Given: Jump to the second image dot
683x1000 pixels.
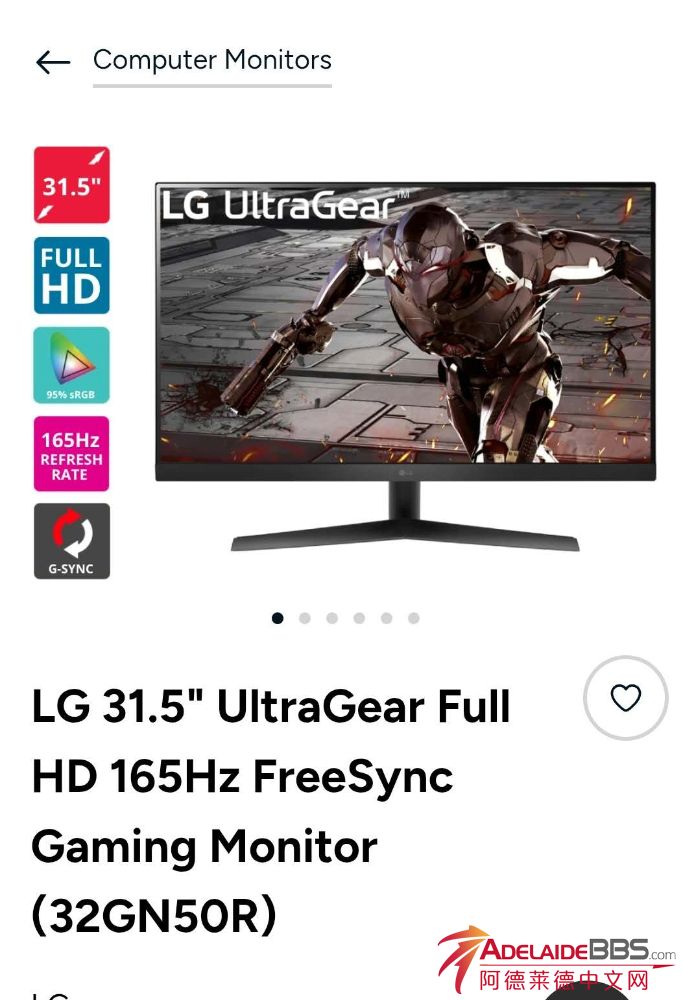Looking at the screenshot, I should 305,618.
